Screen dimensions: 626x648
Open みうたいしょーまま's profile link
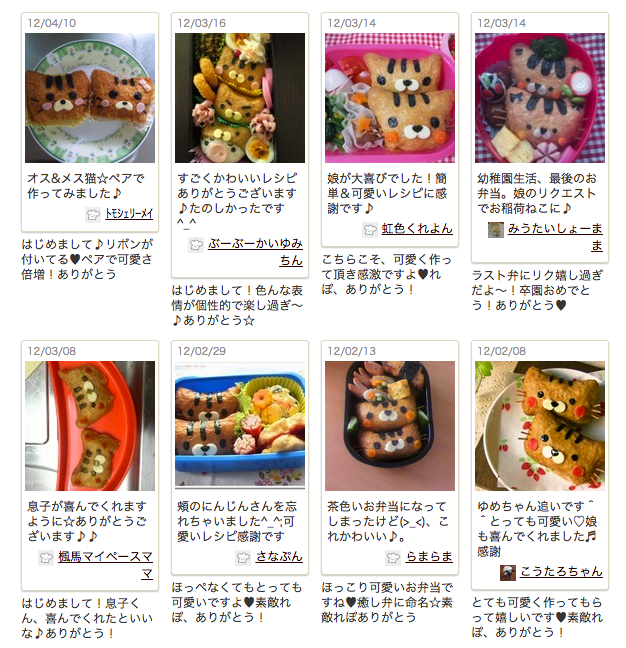coord(554,229)
